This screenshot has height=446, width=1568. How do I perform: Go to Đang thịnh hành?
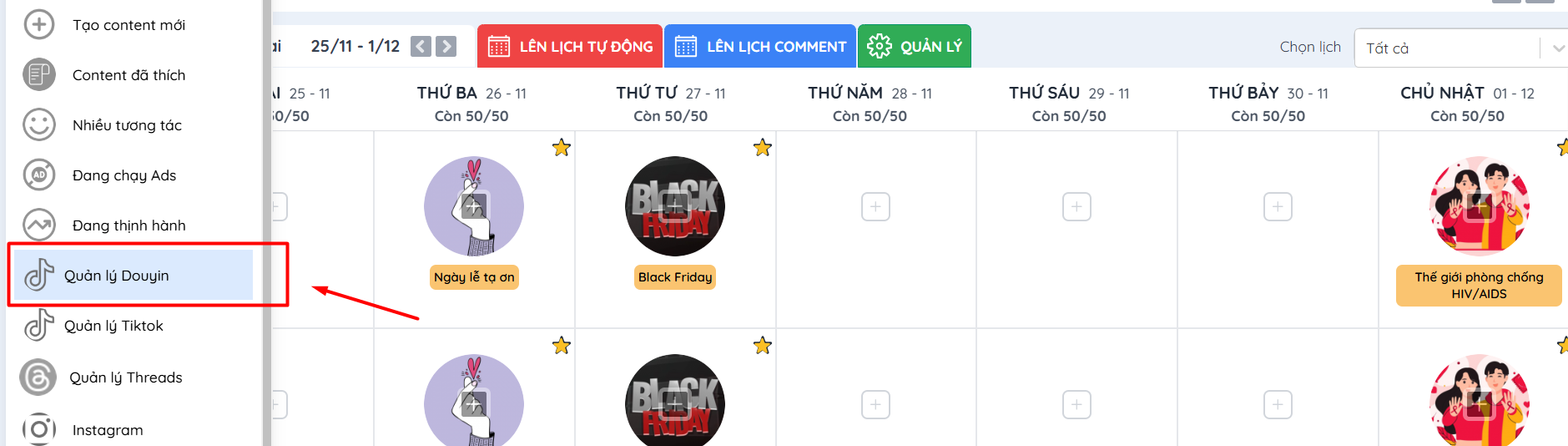129,226
